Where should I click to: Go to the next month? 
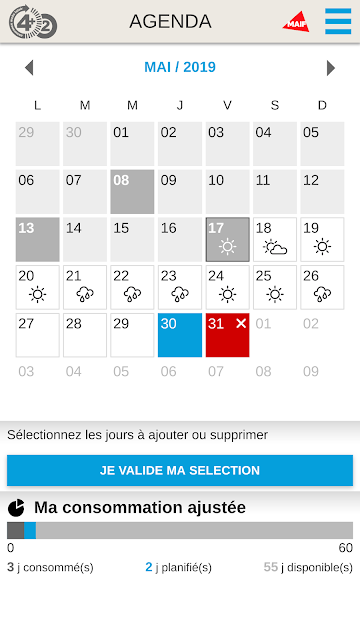coord(331,68)
